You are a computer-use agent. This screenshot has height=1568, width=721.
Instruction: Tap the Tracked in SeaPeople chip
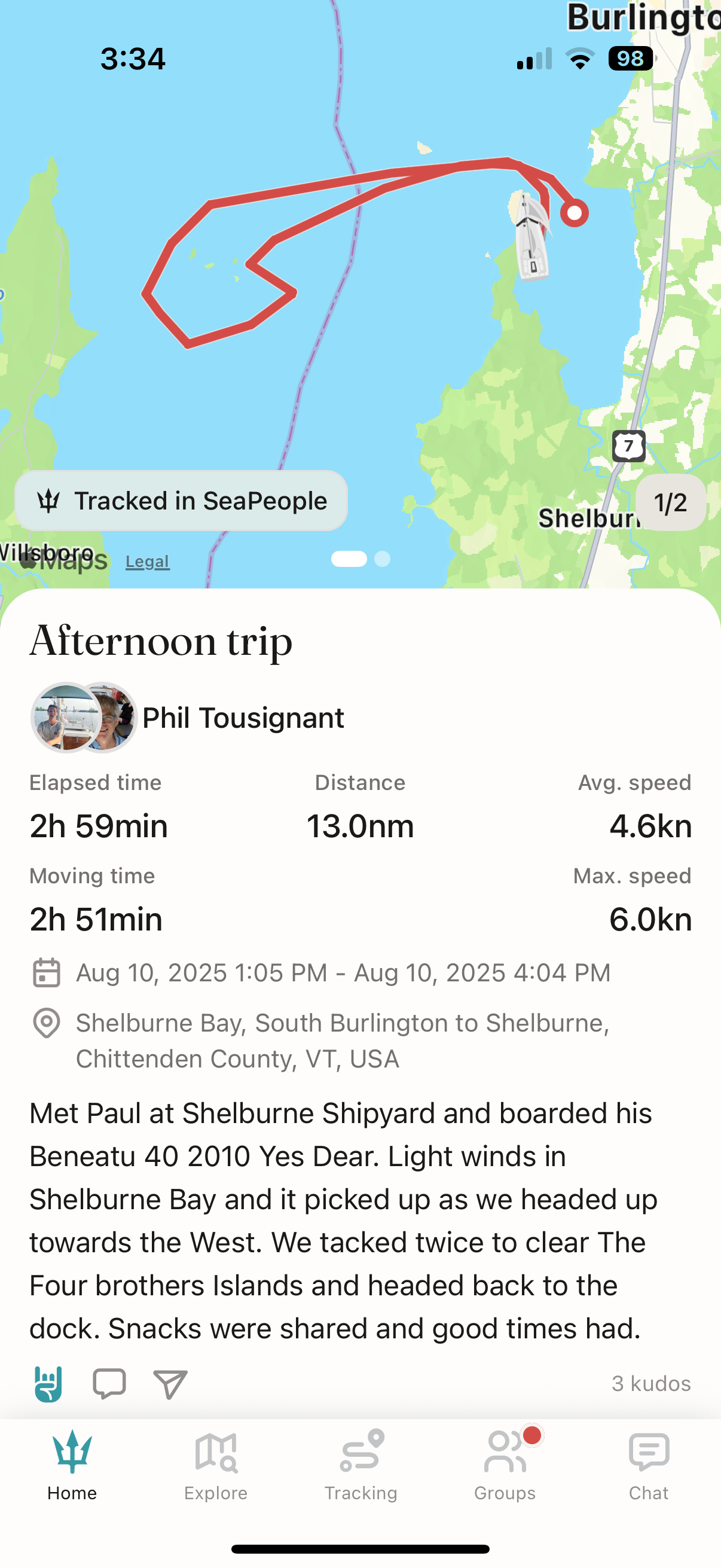click(181, 501)
